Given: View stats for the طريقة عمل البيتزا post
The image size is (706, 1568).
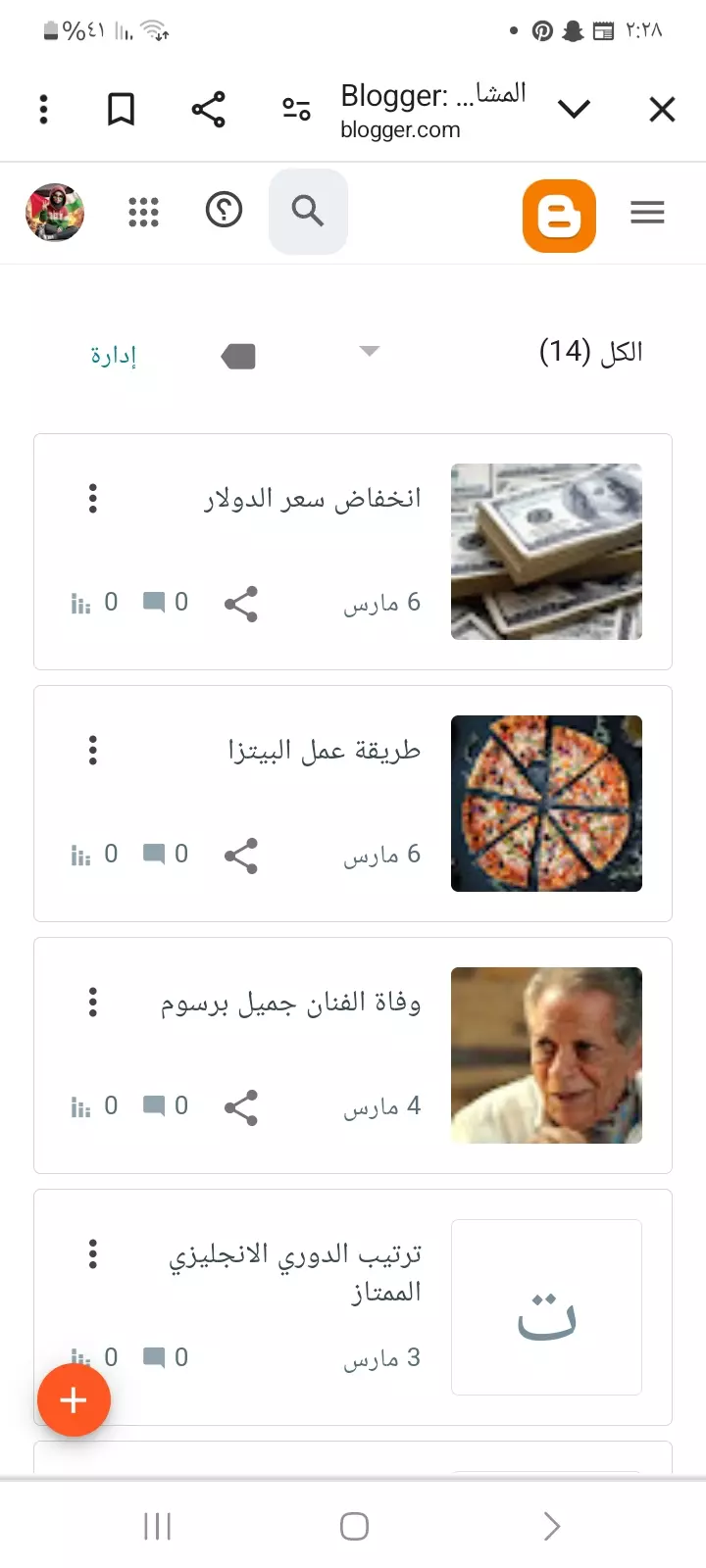Looking at the screenshot, I should pos(81,855).
